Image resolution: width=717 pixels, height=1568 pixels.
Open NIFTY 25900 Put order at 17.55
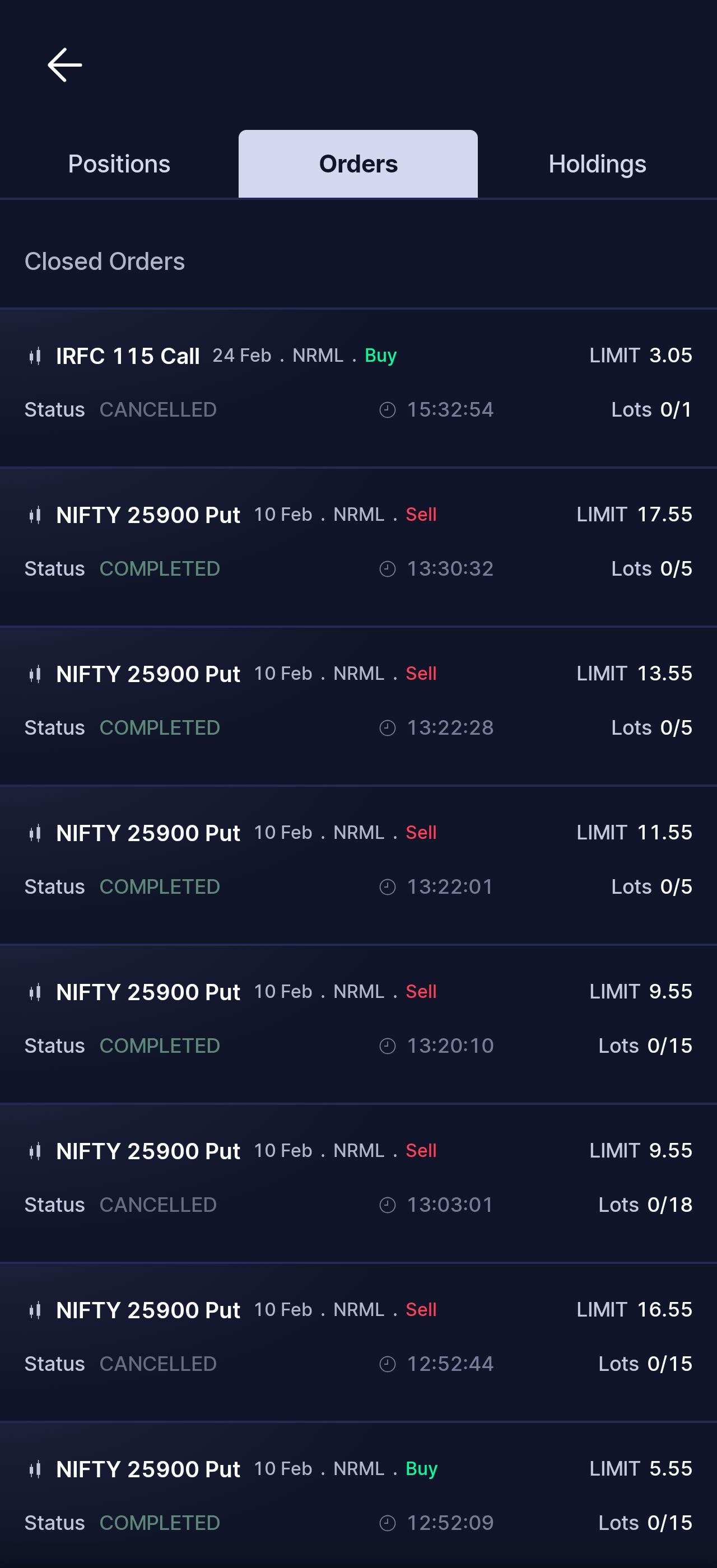coord(358,547)
